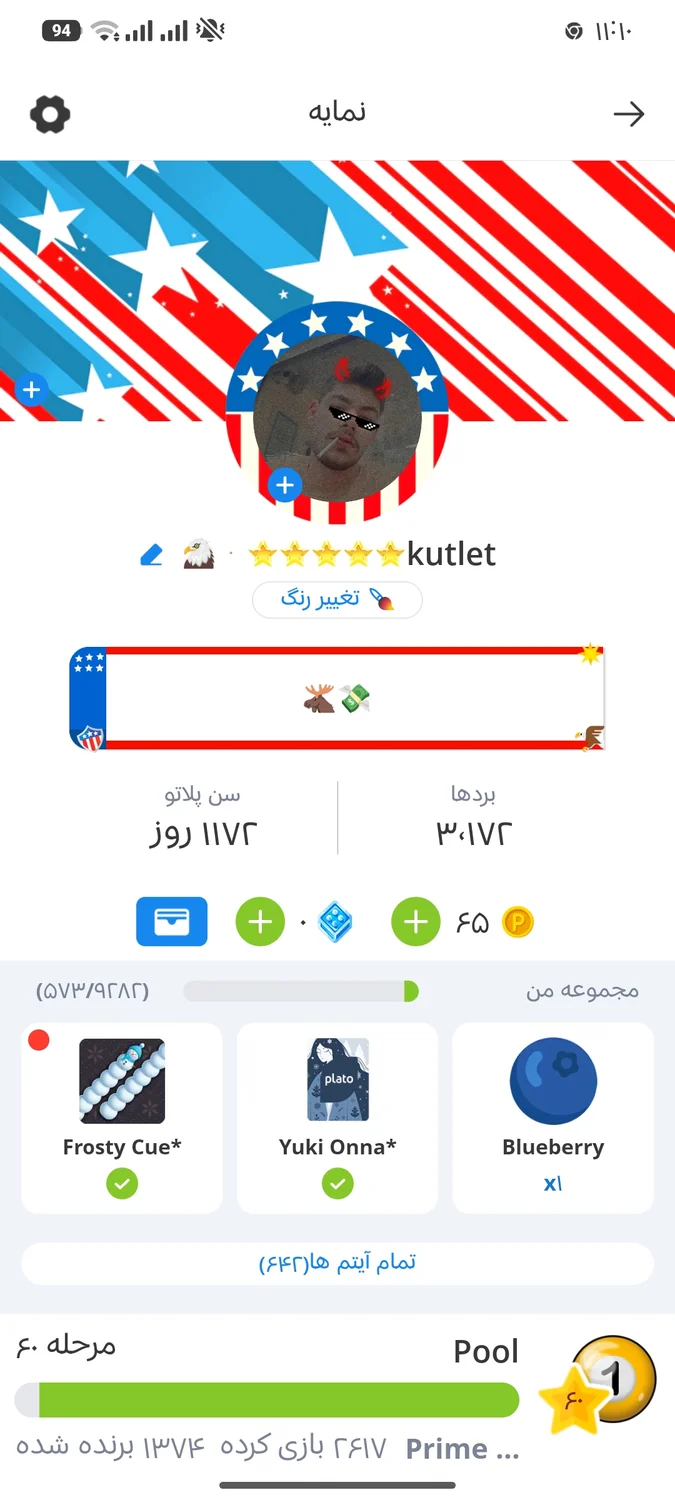675x1500 pixels.
Task: Edit the username with the pencil icon
Action: (152, 555)
